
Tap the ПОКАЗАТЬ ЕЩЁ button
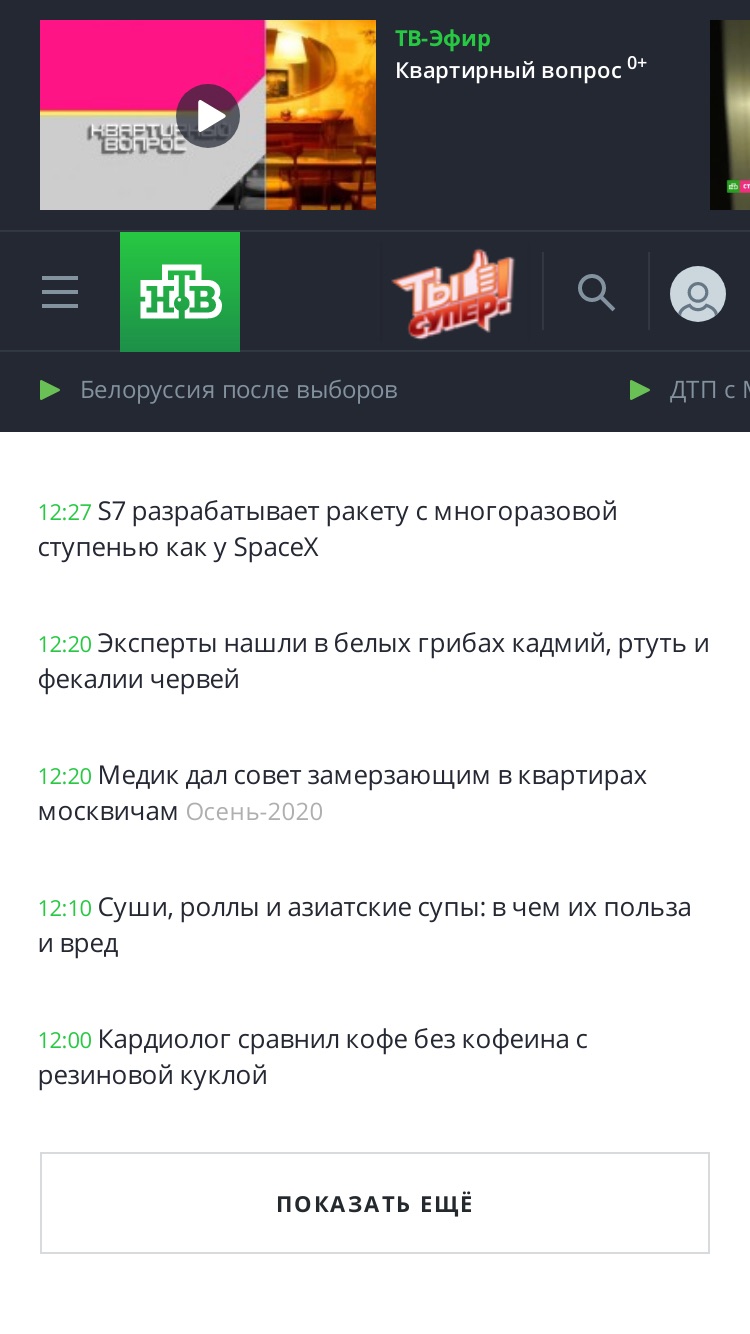click(375, 1203)
